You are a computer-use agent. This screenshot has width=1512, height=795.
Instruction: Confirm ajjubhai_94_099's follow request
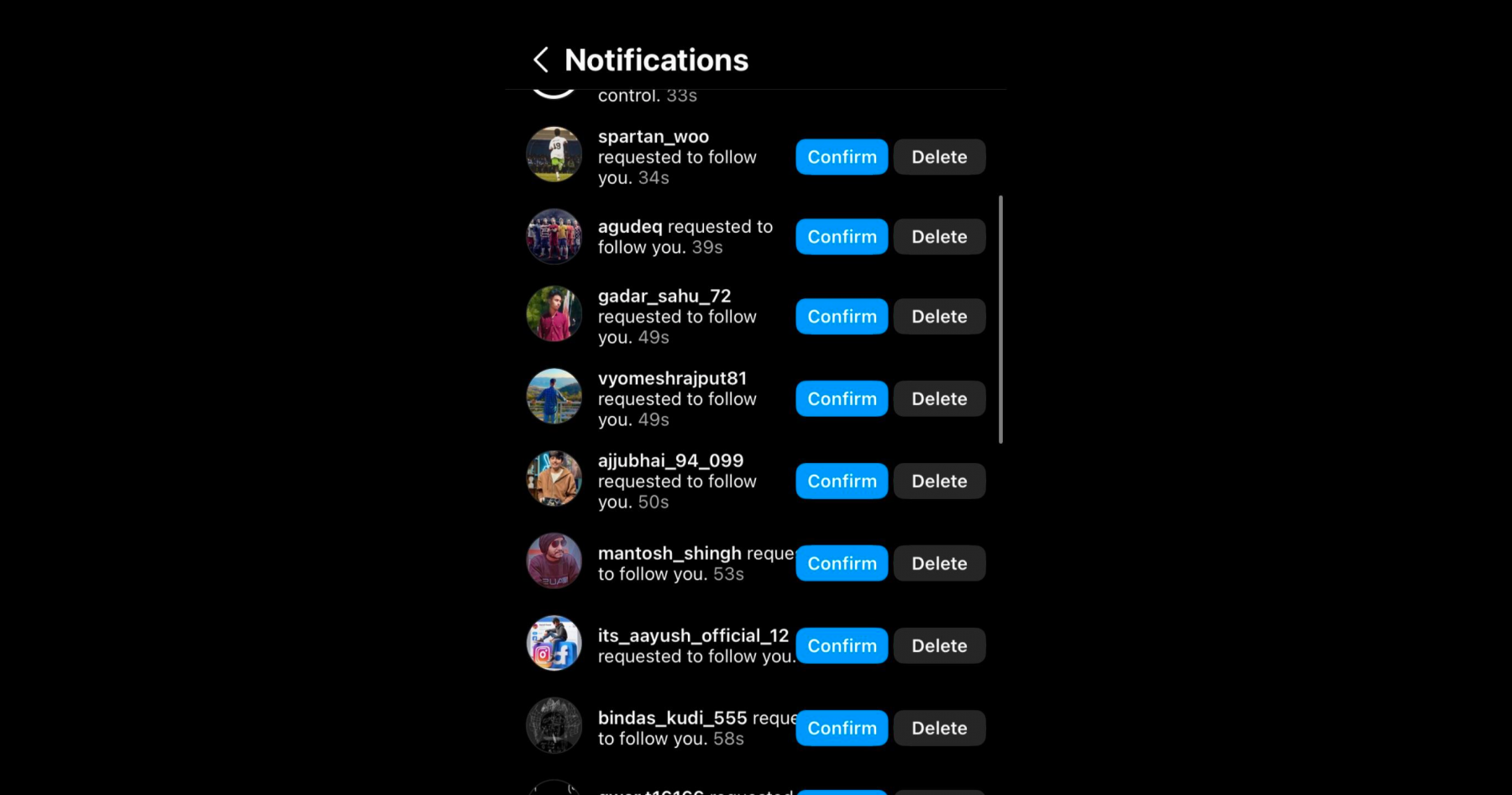tap(842, 482)
